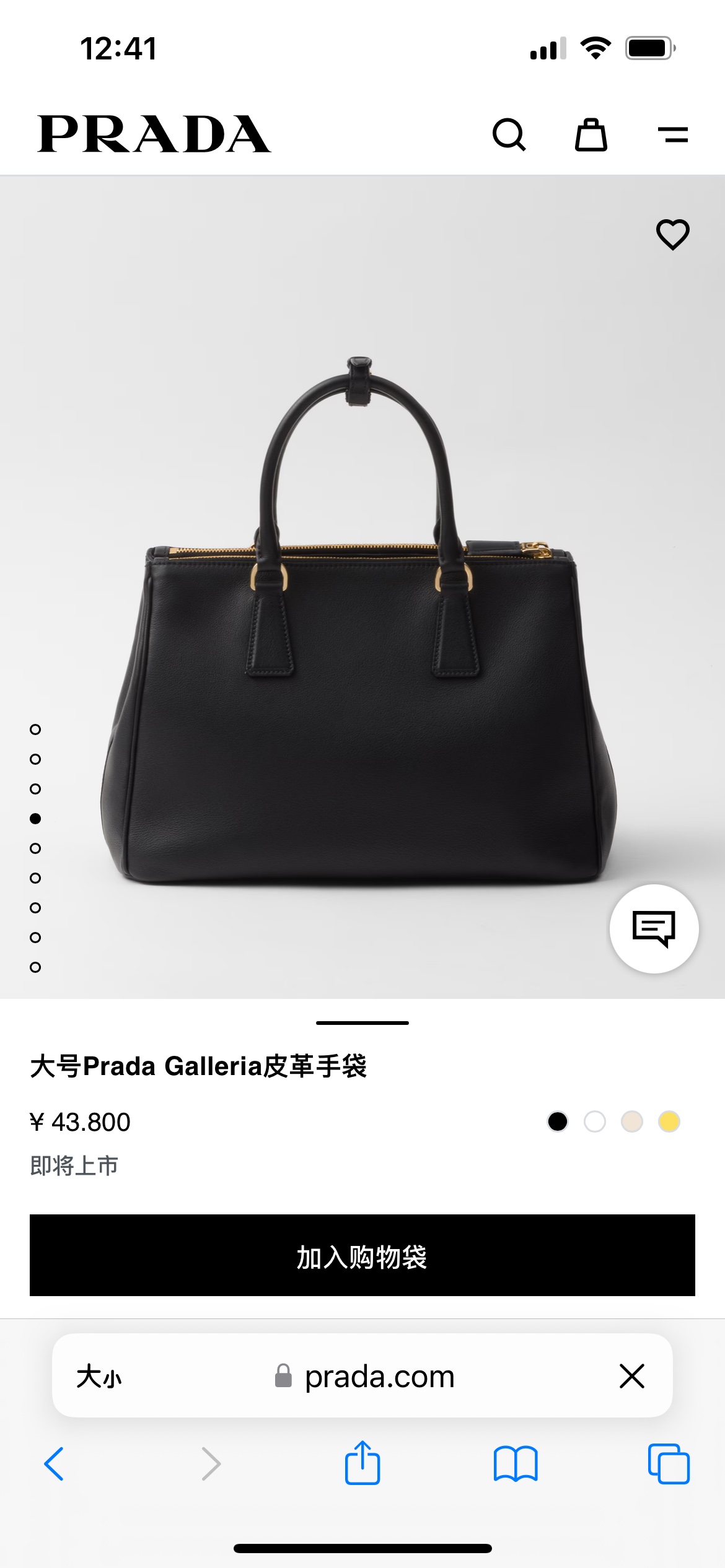Screen dimensions: 725x1568
Task: Open the 大小 page settings menu
Action: 99,1377
